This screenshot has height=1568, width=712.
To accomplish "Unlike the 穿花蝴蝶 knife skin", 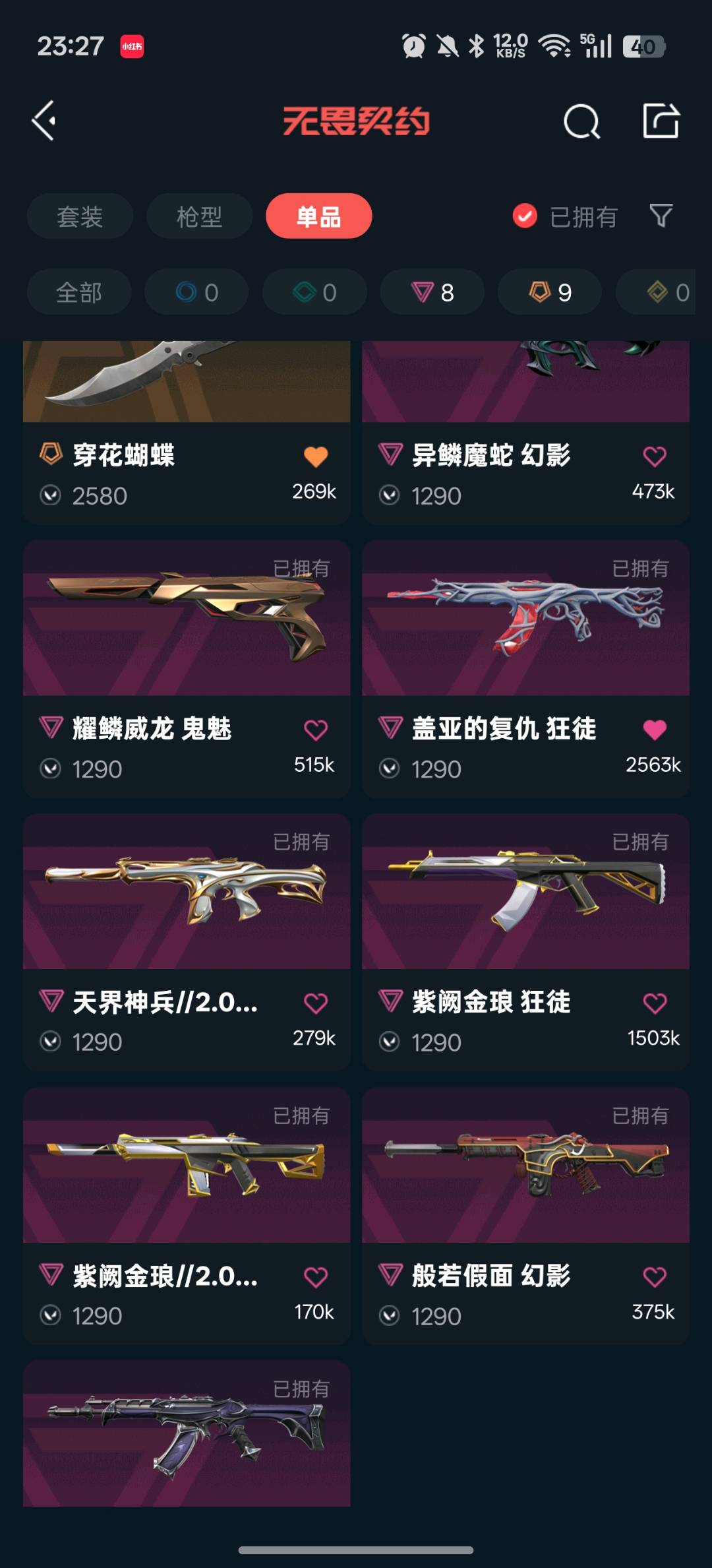I will [x=316, y=456].
